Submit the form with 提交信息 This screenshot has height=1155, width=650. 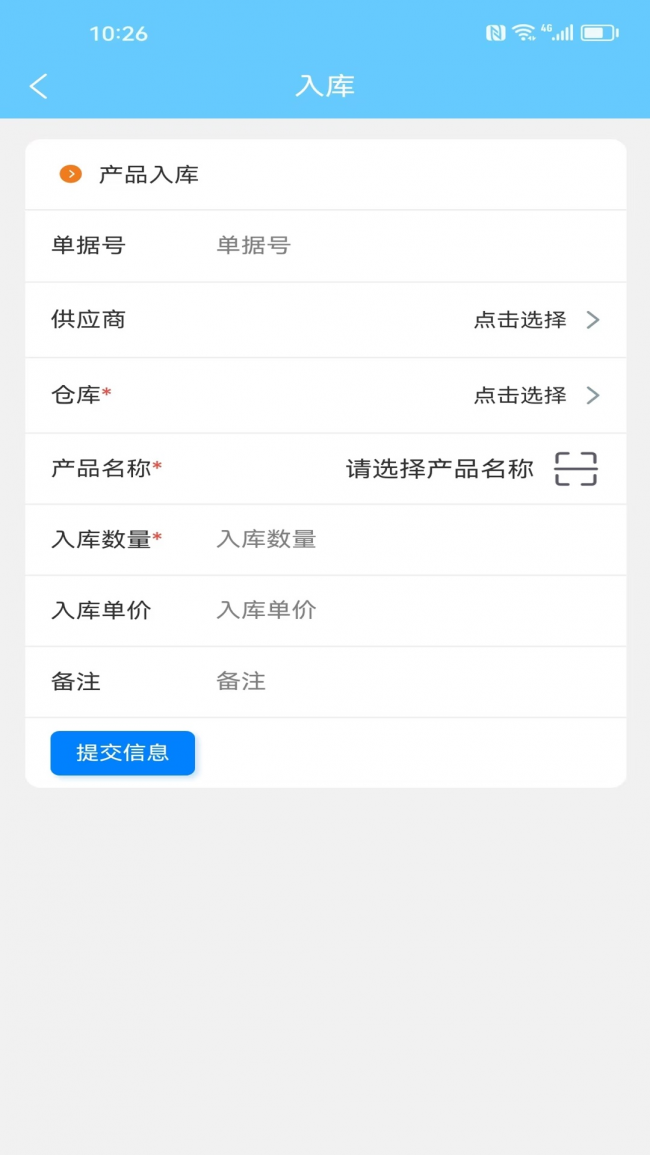pyautogui.click(x=123, y=753)
